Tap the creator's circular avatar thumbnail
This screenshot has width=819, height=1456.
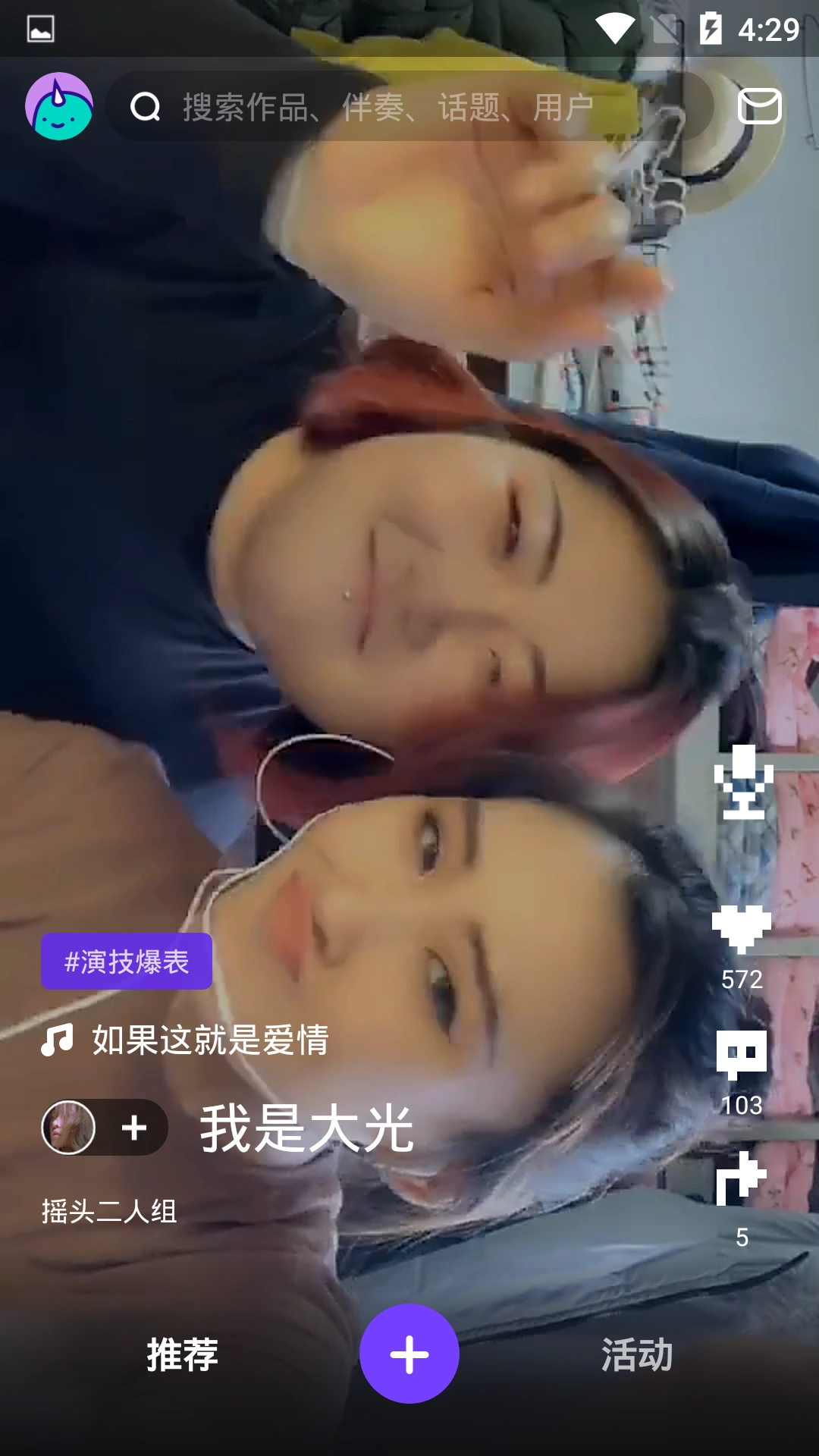point(68,1128)
